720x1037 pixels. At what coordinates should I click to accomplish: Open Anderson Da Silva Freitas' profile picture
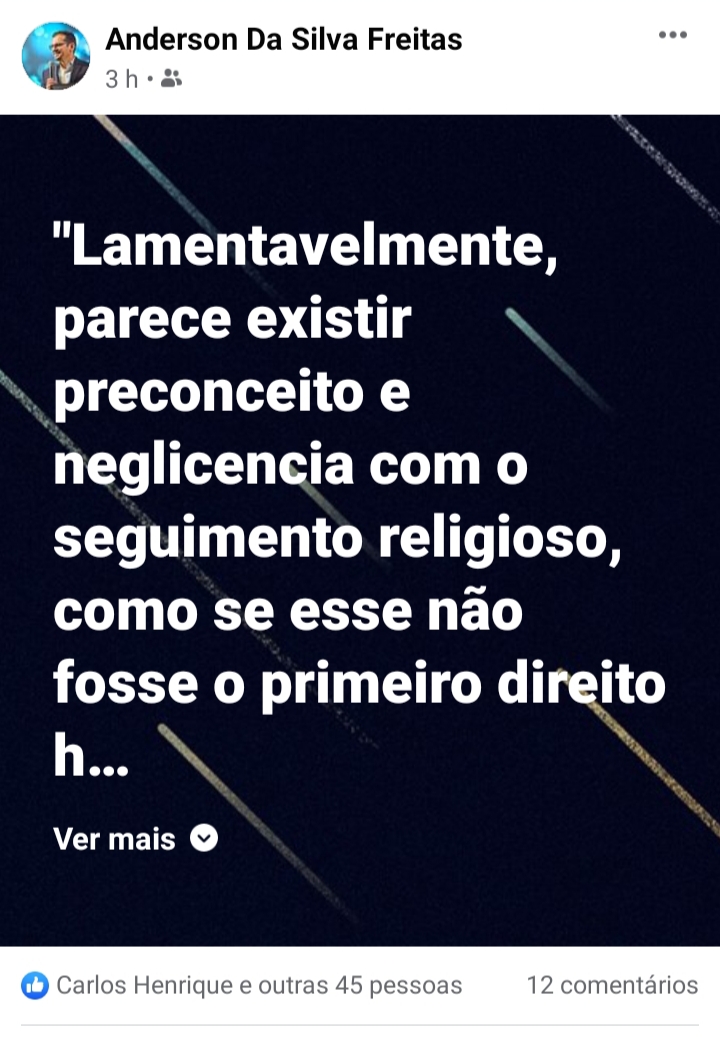[55, 56]
